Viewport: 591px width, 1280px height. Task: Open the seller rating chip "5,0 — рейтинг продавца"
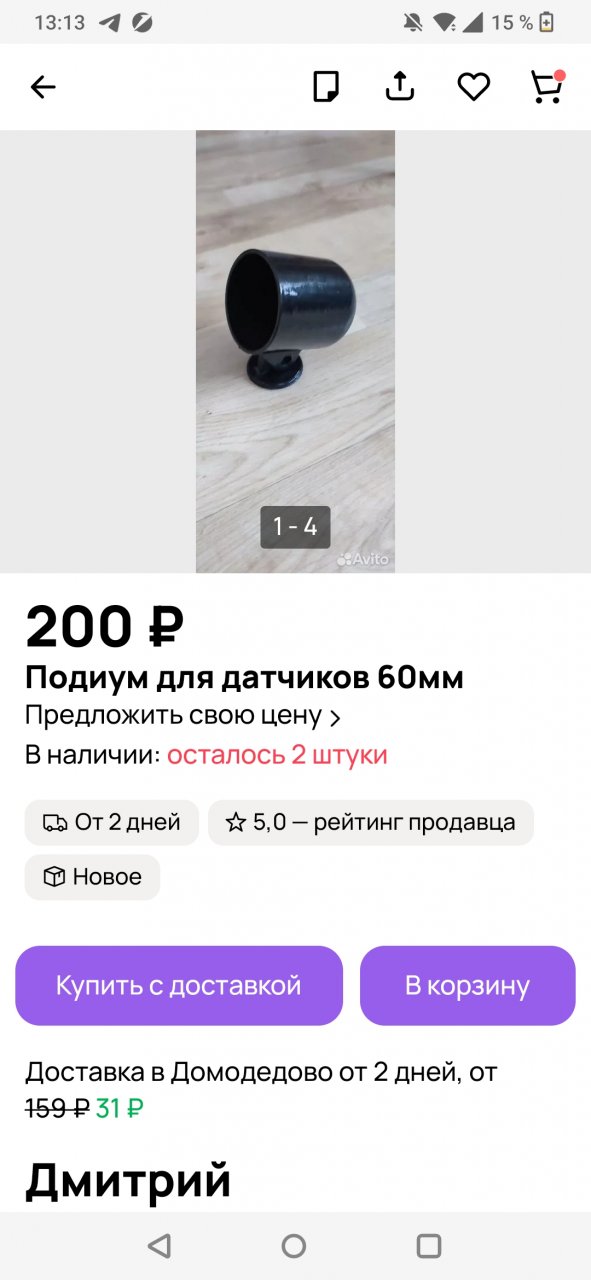coord(371,823)
